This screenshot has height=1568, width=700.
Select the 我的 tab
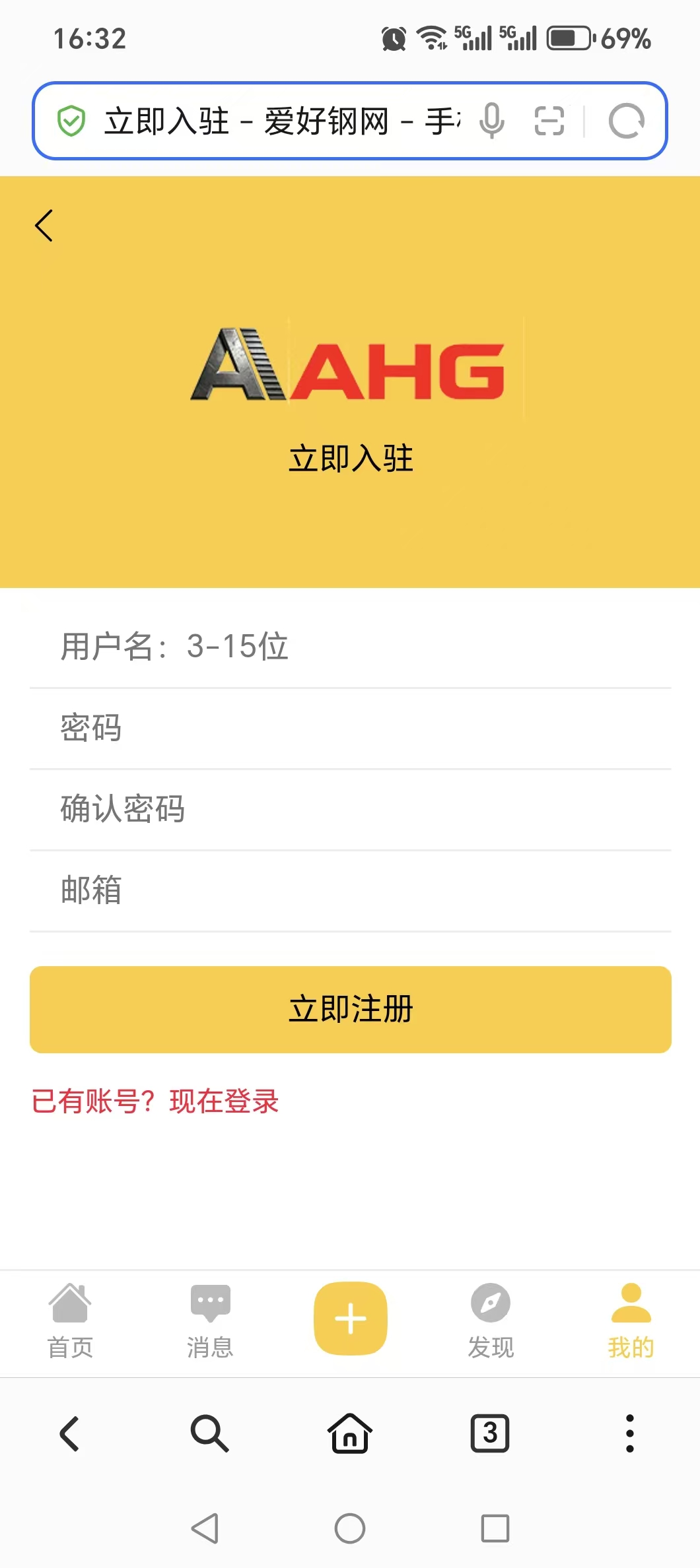click(631, 1320)
